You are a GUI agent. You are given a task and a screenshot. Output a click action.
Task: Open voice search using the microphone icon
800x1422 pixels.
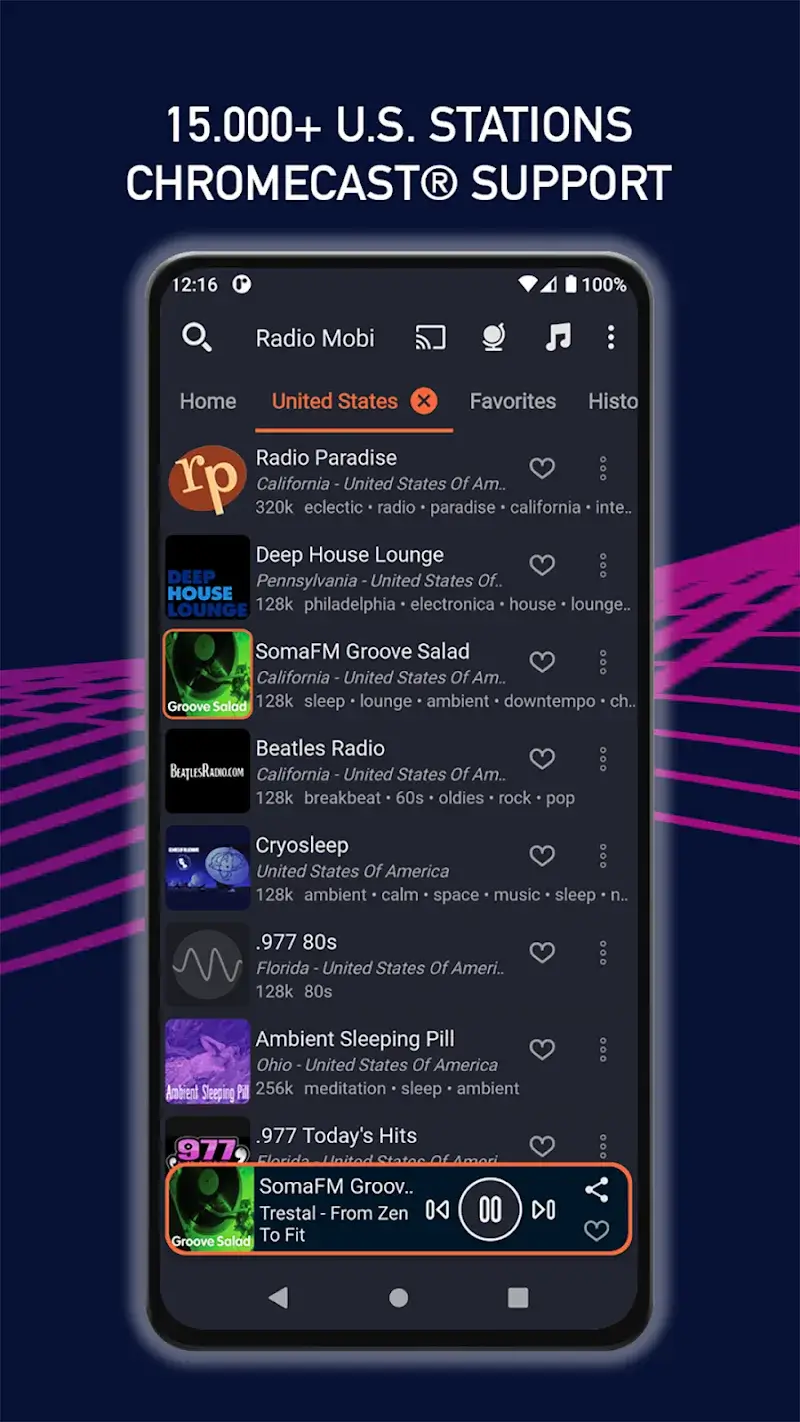tap(492, 338)
